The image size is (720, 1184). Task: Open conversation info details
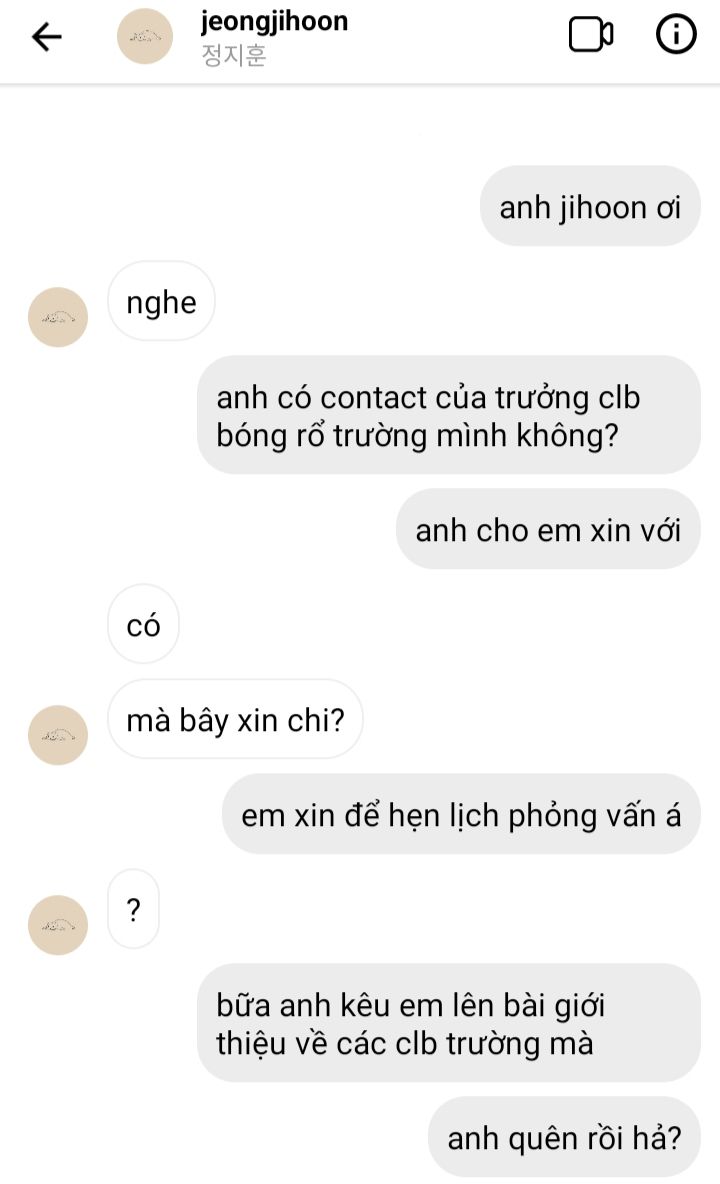pyautogui.click(x=676, y=36)
